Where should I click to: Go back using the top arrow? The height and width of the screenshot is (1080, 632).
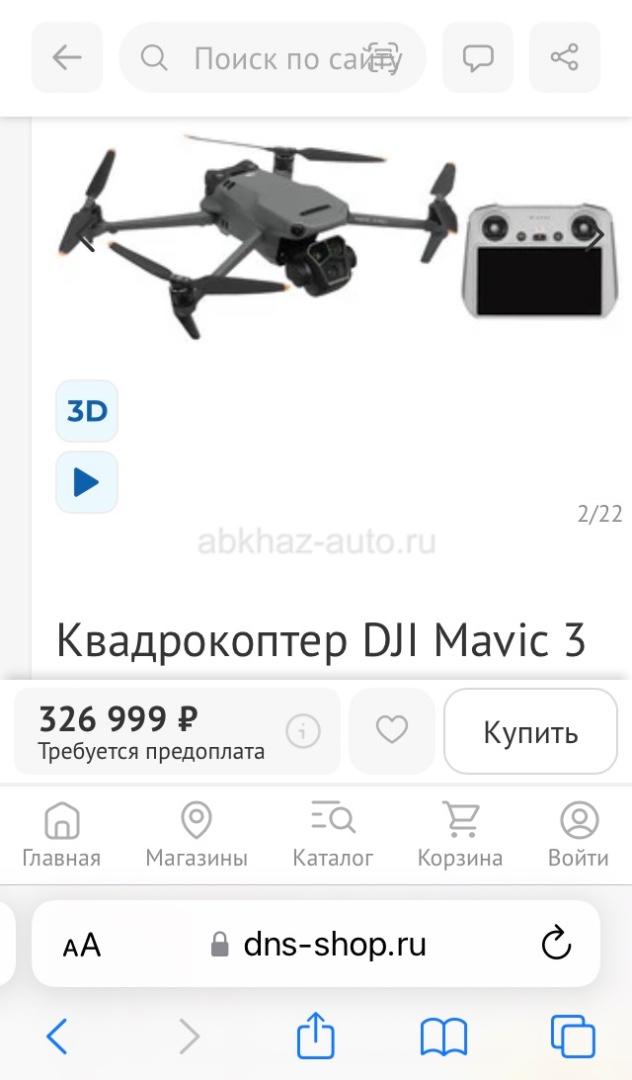pyautogui.click(x=67, y=58)
